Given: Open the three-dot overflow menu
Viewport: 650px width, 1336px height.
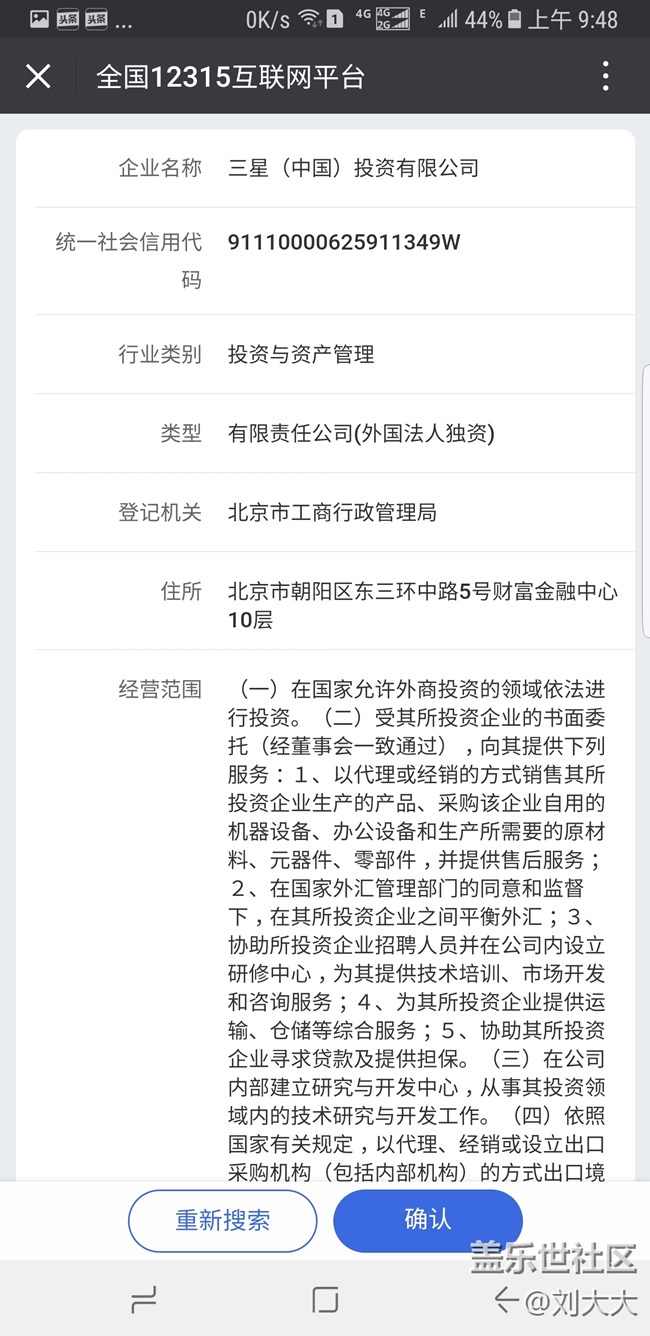Looking at the screenshot, I should [x=606, y=77].
